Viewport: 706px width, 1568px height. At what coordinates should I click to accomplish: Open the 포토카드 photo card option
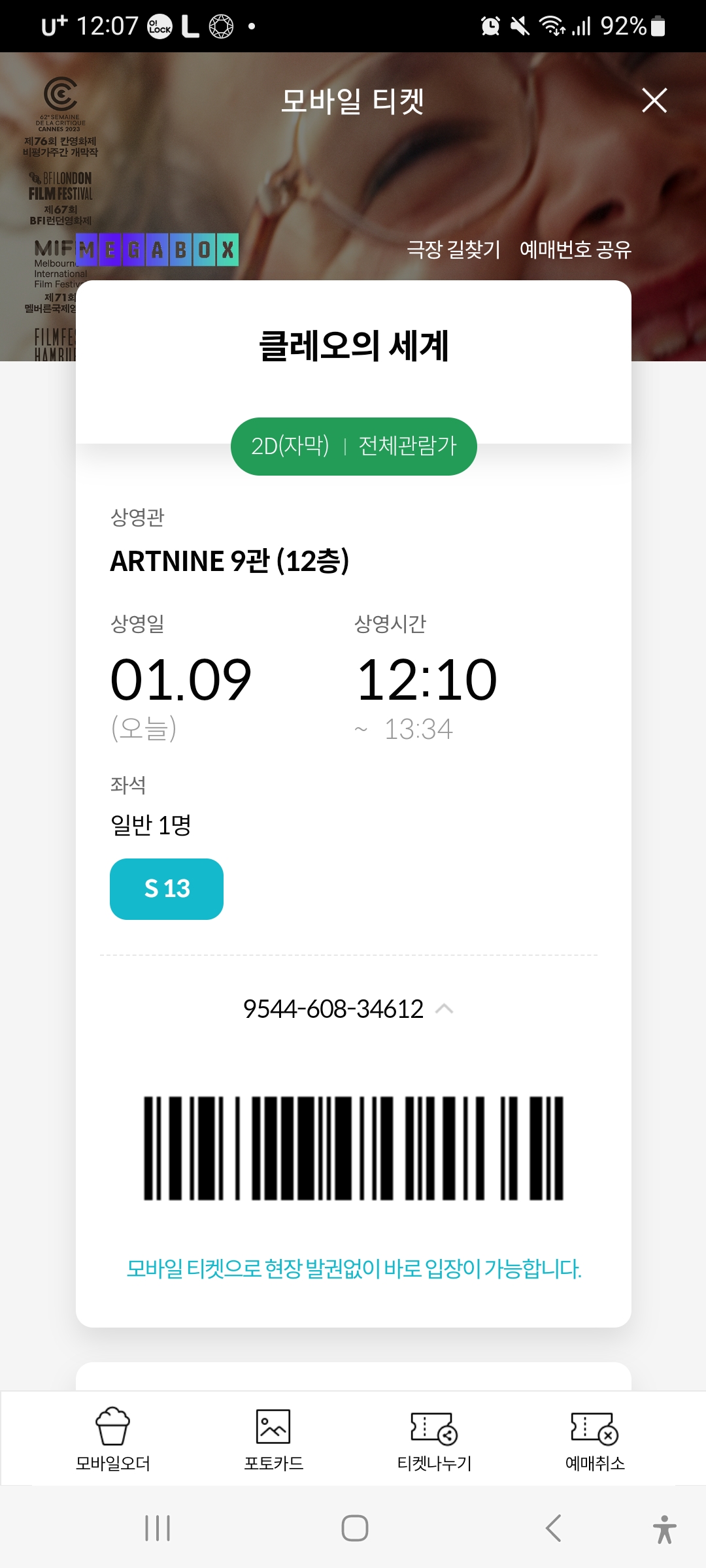point(273,1439)
